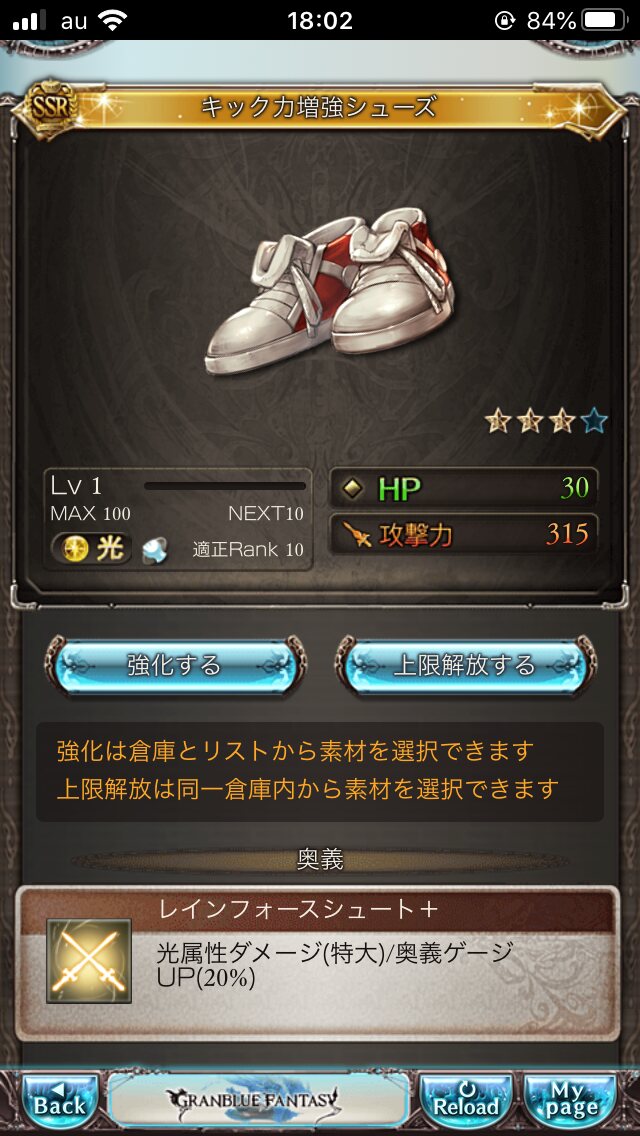
Task: Open the Granblue Fantasy menu banner
Action: pos(258,1100)
